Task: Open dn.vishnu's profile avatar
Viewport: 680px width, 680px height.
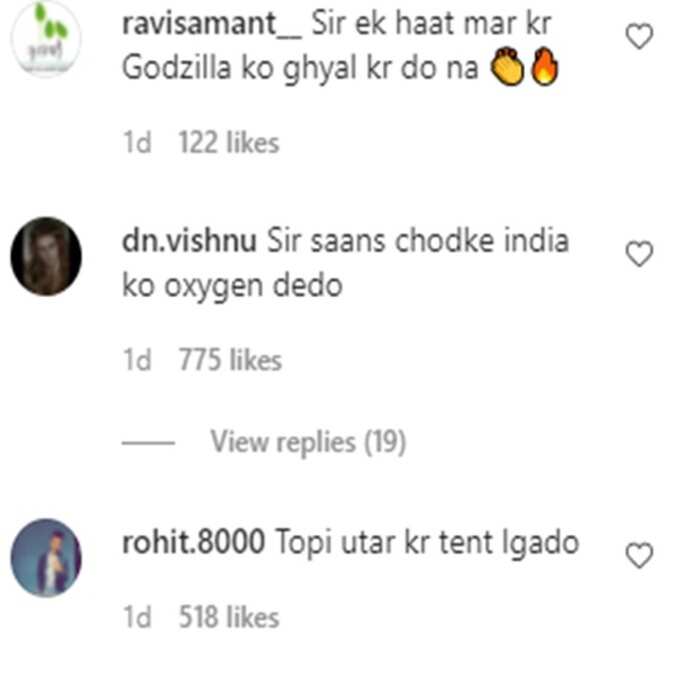Action: (x=46, y=256)
